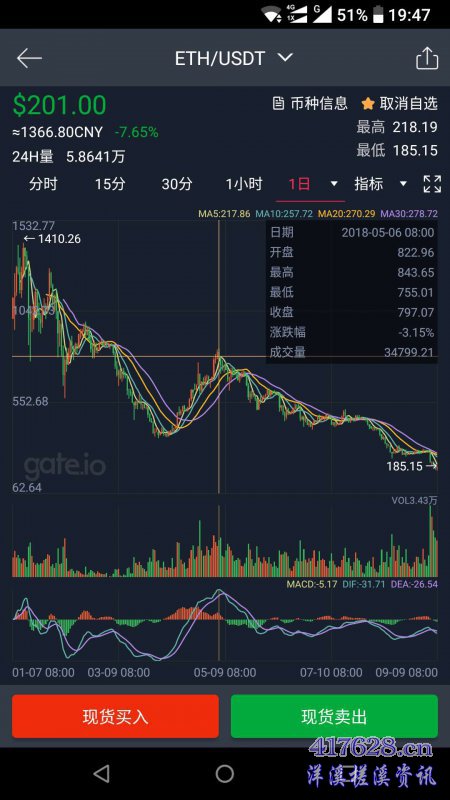Go back using the top-left arrow
This screenshot has width=450, height=800.
click(x=29, y=58)
